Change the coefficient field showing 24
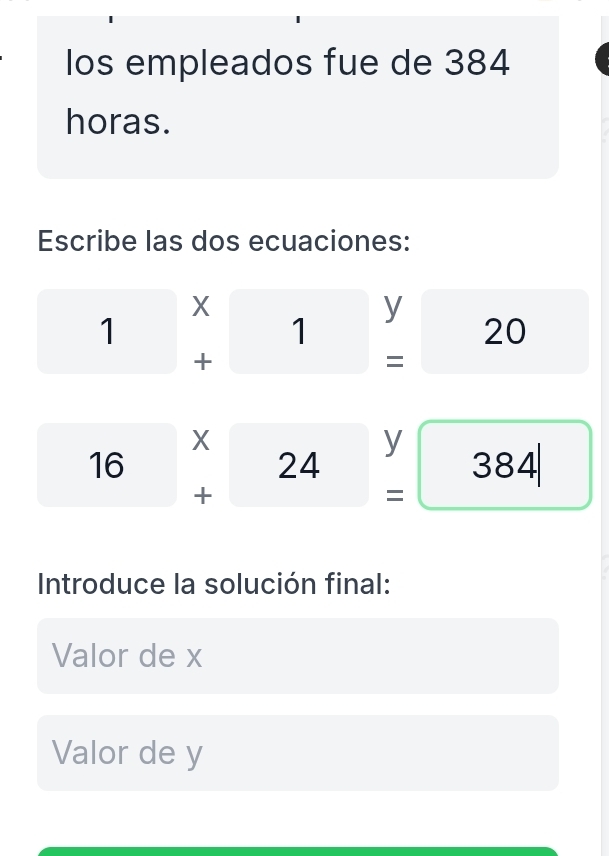 tap(298, 464)
